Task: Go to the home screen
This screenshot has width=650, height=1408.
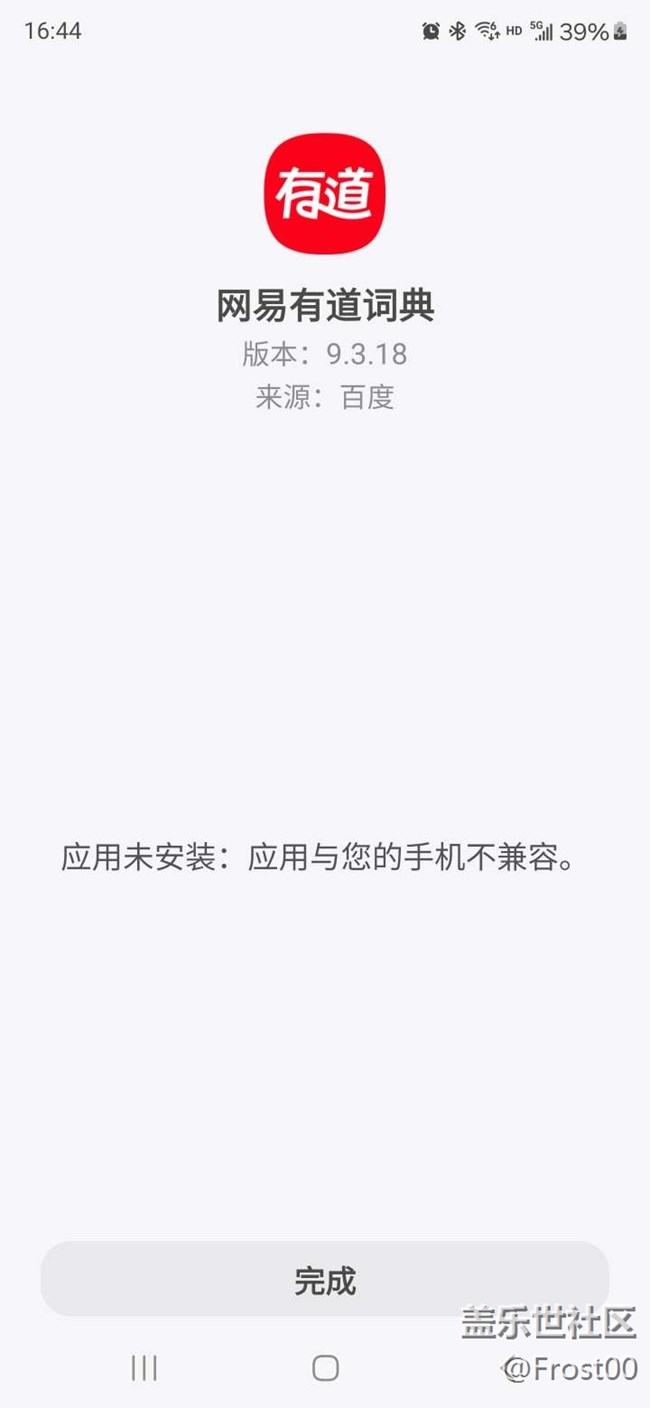Action: [325, 1368]
